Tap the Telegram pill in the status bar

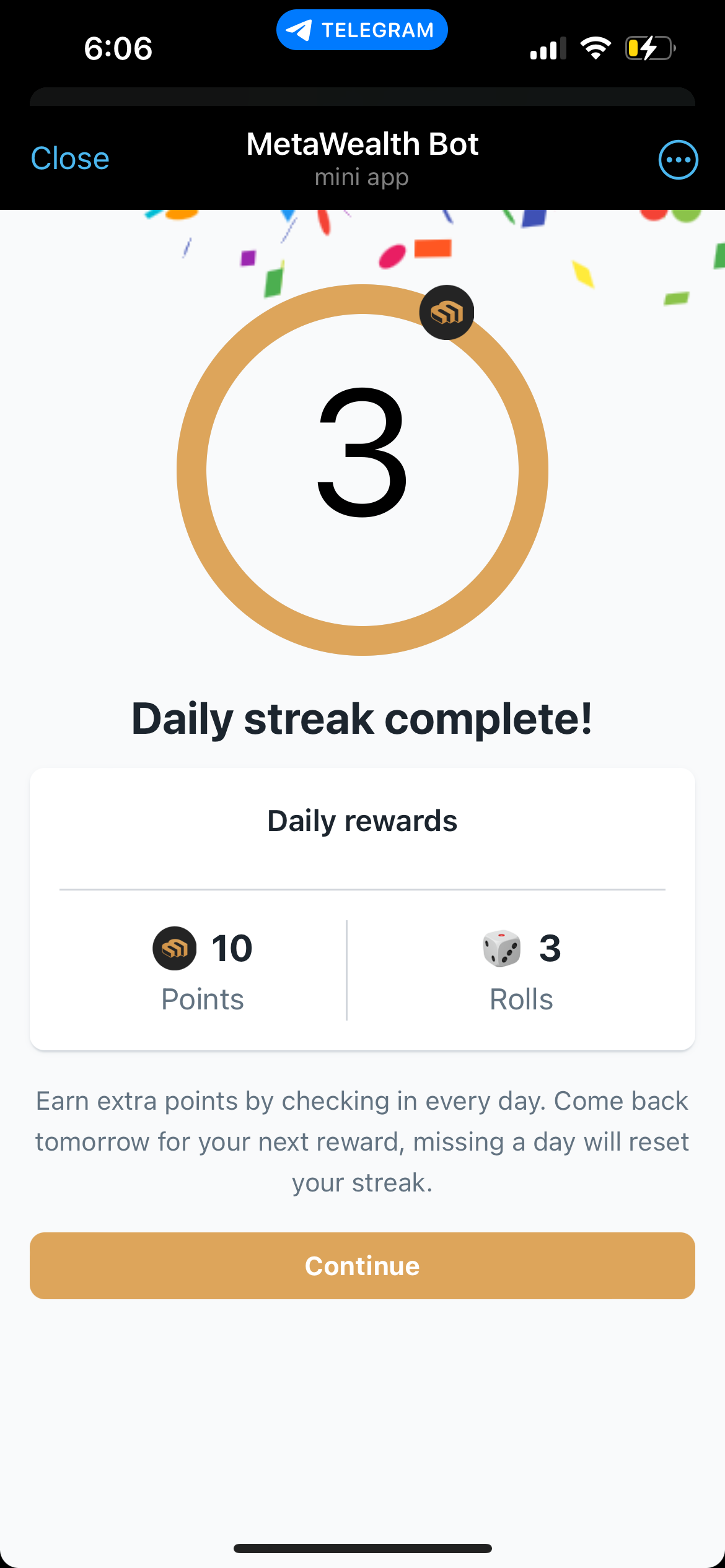[x=362, y=29]
